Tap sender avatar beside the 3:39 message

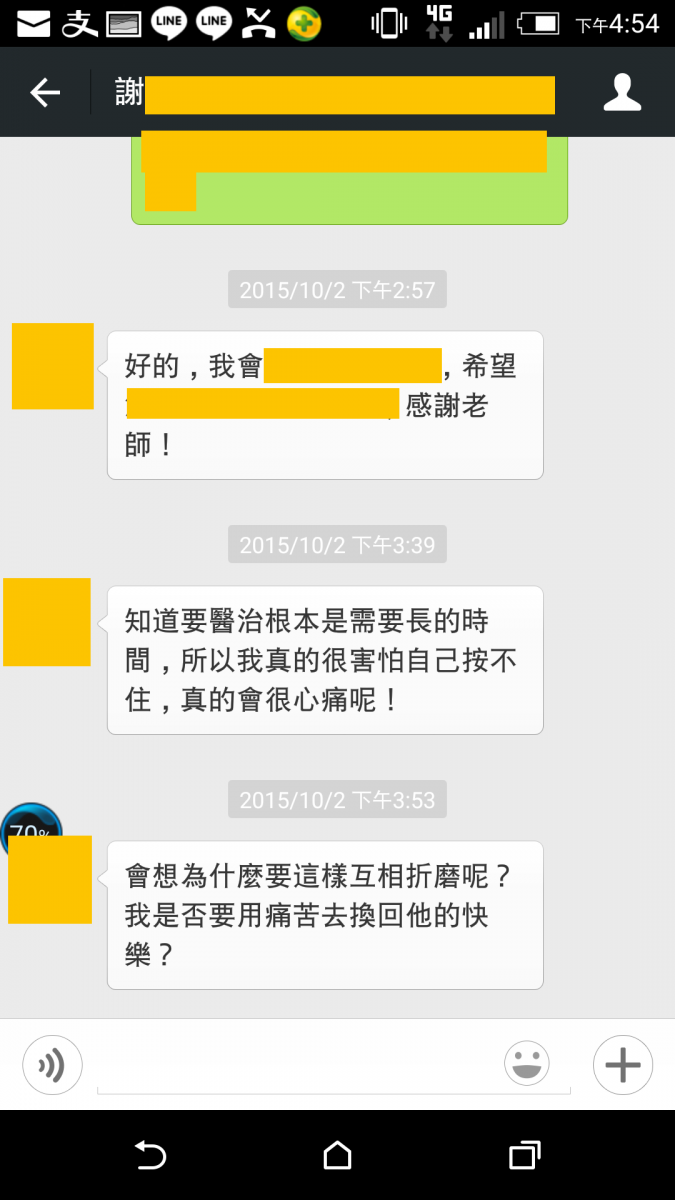(x=47, y=622)
